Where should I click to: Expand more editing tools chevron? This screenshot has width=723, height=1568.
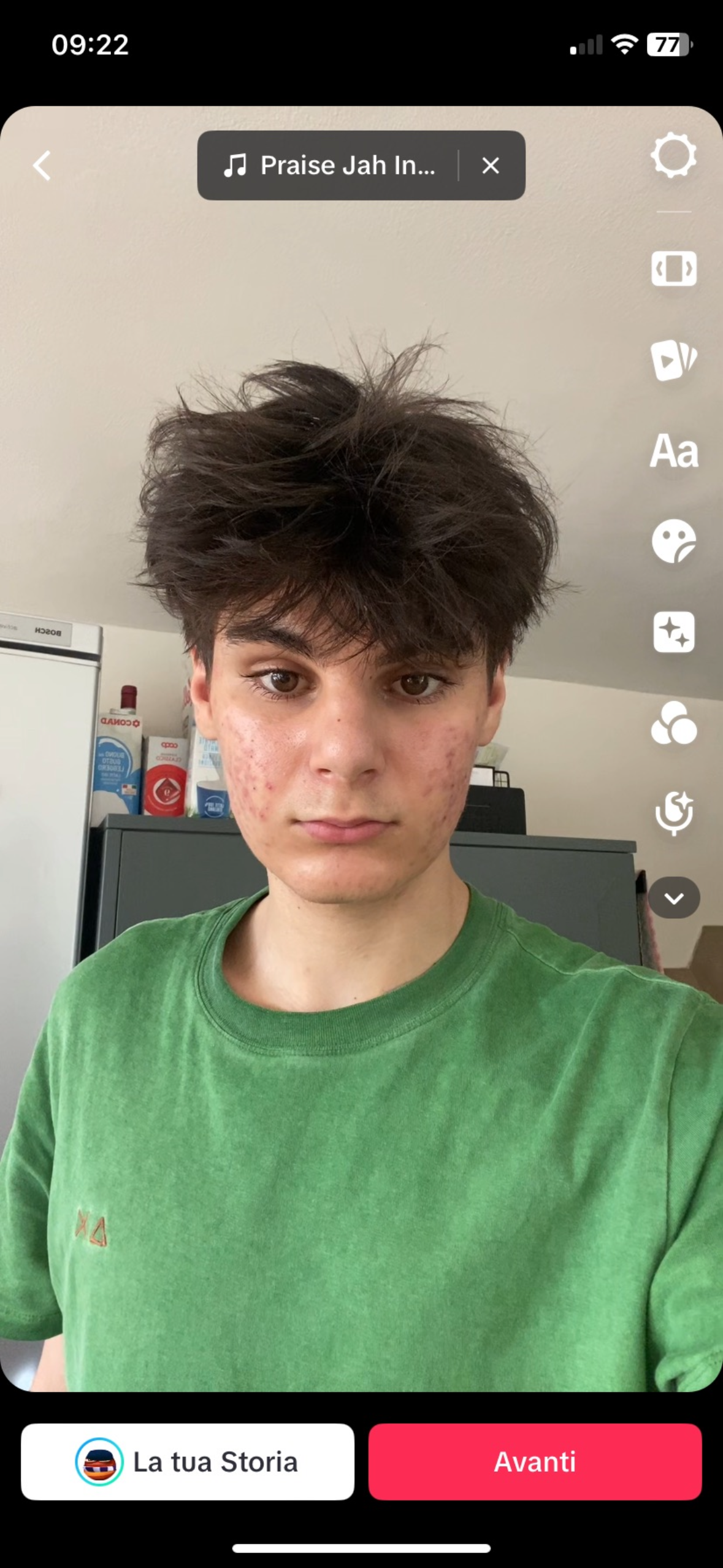click(x=673, y=898)
